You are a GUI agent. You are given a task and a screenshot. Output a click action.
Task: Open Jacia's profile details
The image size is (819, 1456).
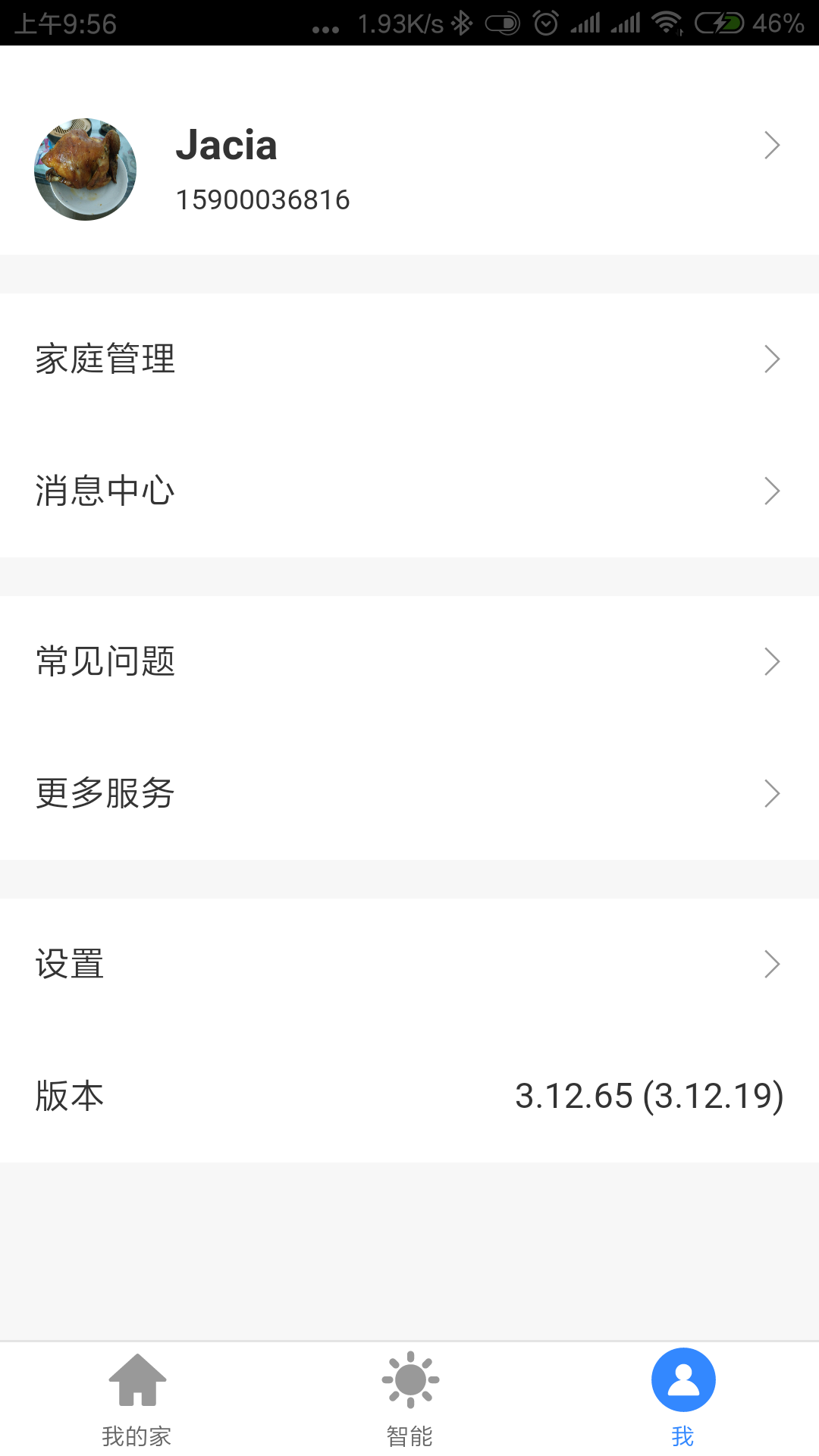409,168
